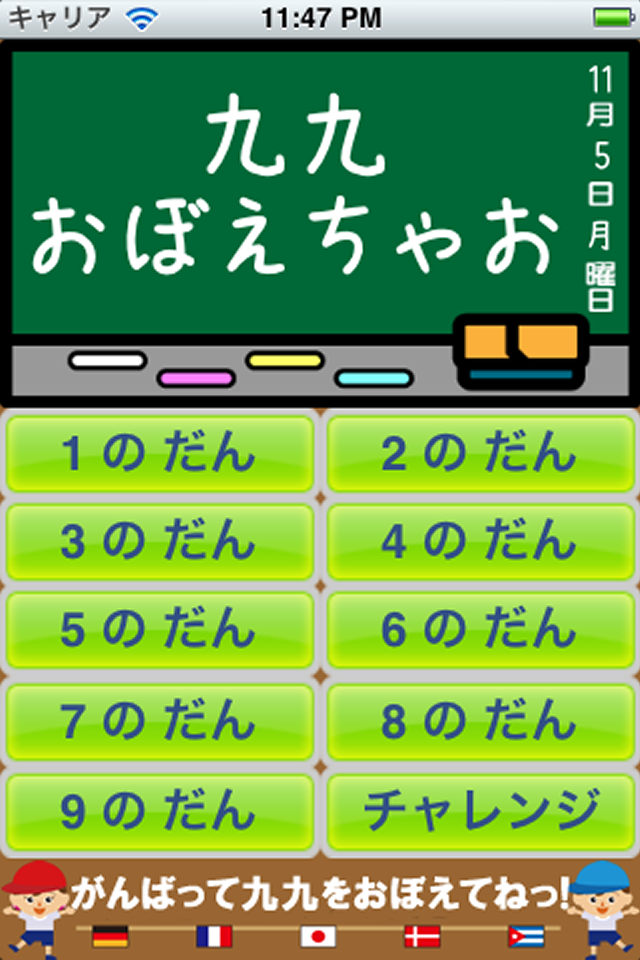The image size is (640, 960).
Task: Tap the 5 のだん button
Action: point(160,630)
